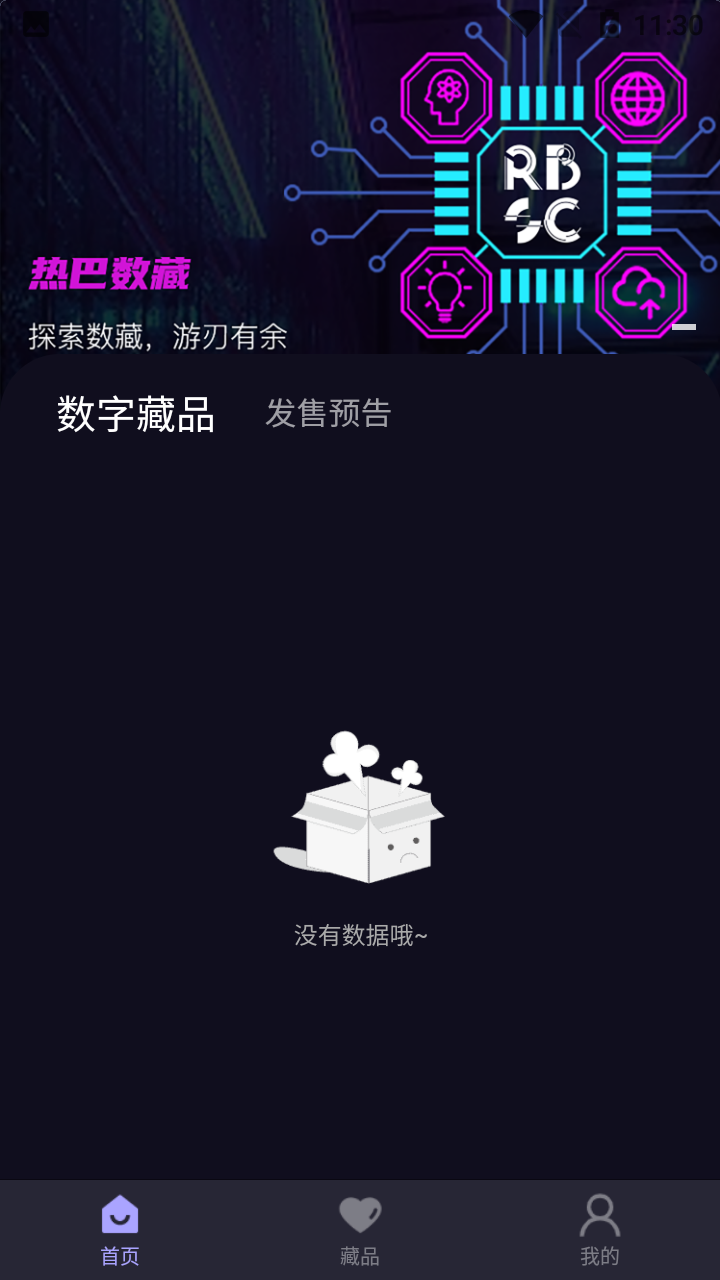This screenshot has height=1280, width=720.
Task: Open the 首页 home tab
Action: pos(120,1230)
